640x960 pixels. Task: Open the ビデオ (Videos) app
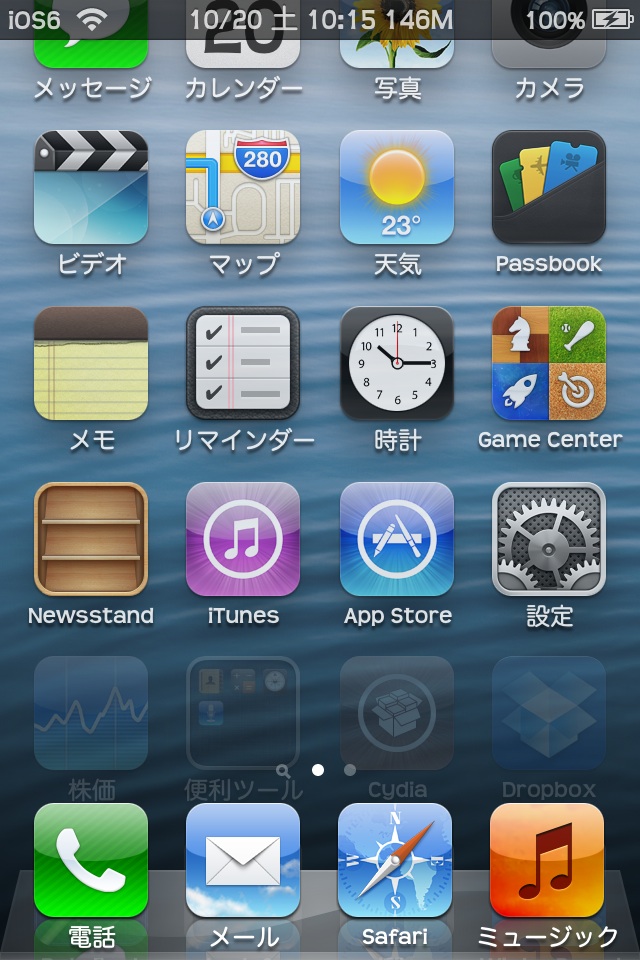click(x=91, y=187)
